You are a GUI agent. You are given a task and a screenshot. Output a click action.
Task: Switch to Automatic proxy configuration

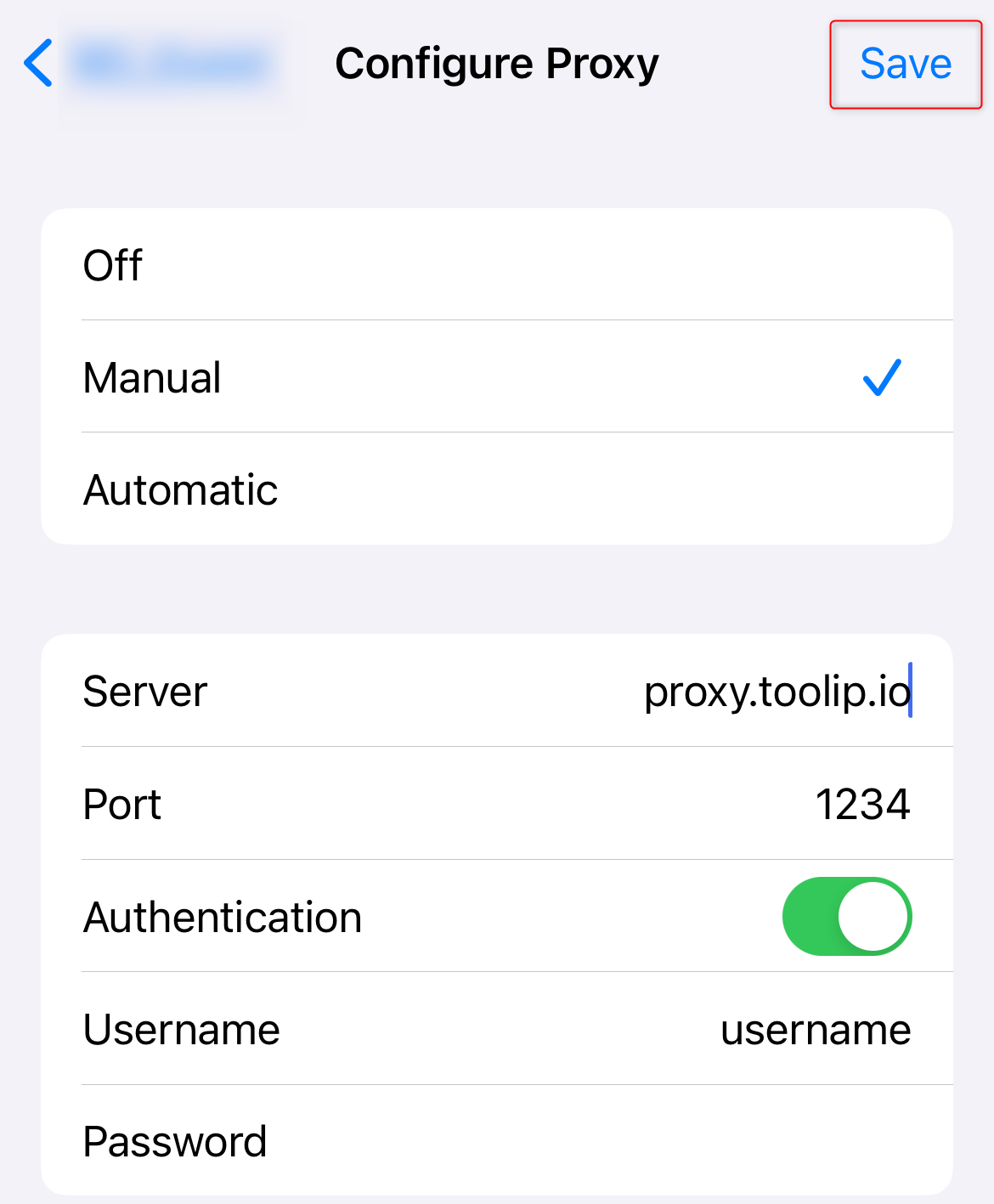coord(497,489)
